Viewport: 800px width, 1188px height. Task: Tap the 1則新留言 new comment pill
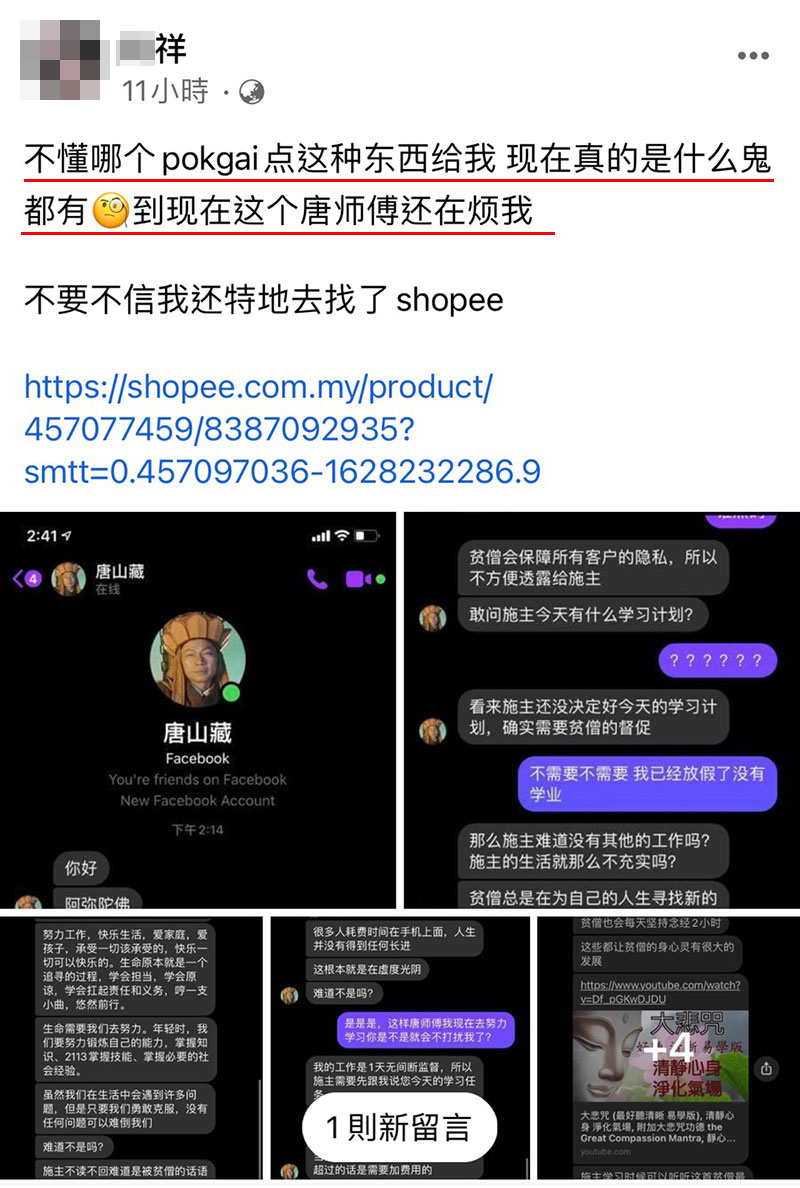pyautogui.click(x=399, y=1127)
